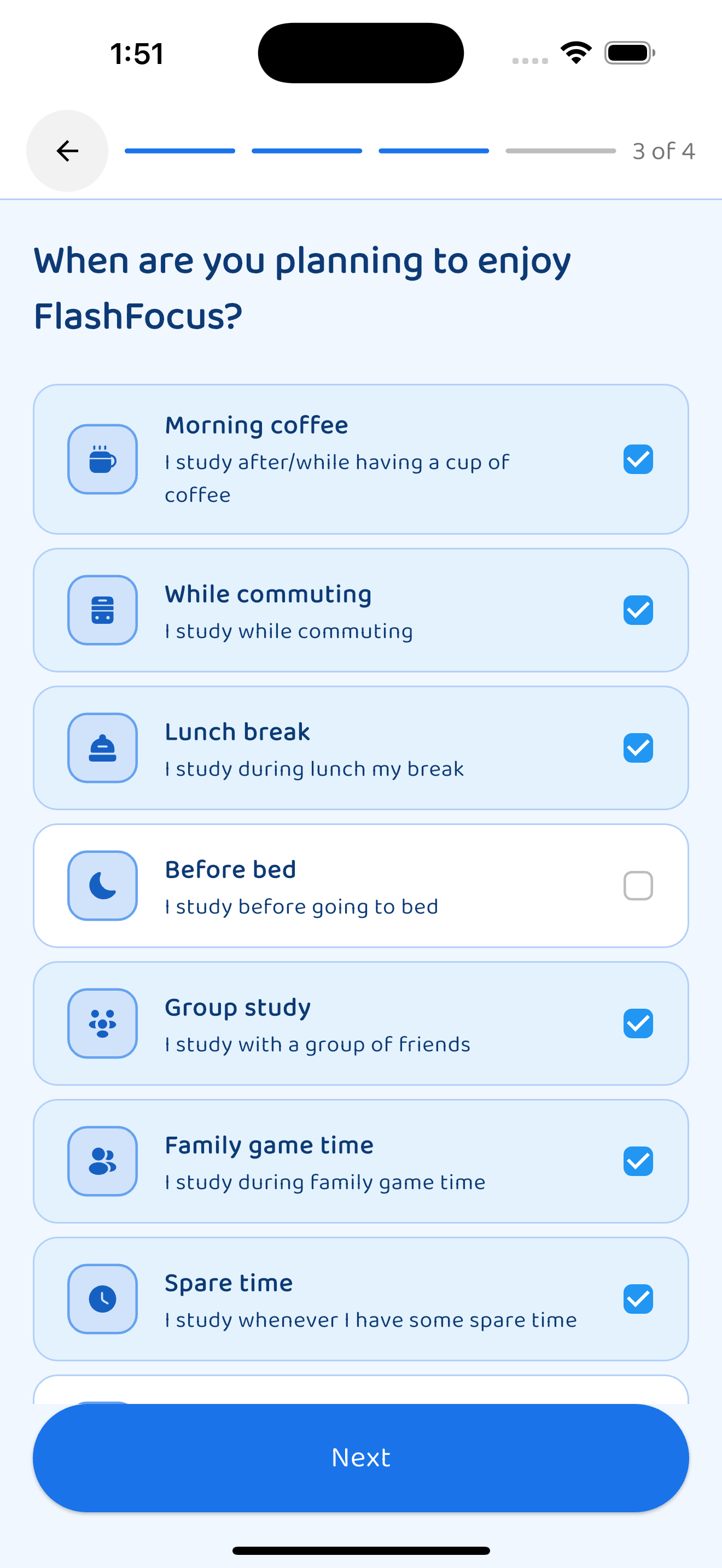
Task: Enable the Before bed checkbox
Action: [638, 886]
